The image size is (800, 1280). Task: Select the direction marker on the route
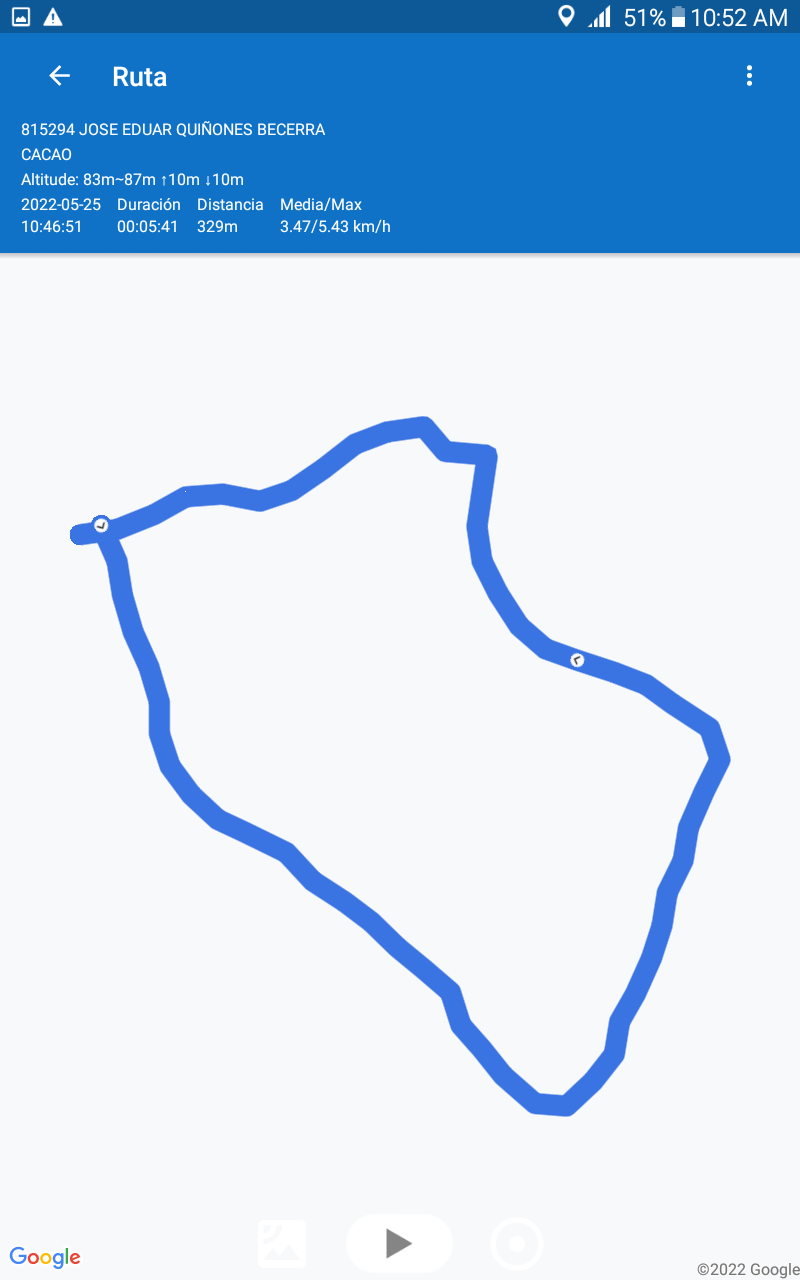pyautogui.click(x=577, y=660)
